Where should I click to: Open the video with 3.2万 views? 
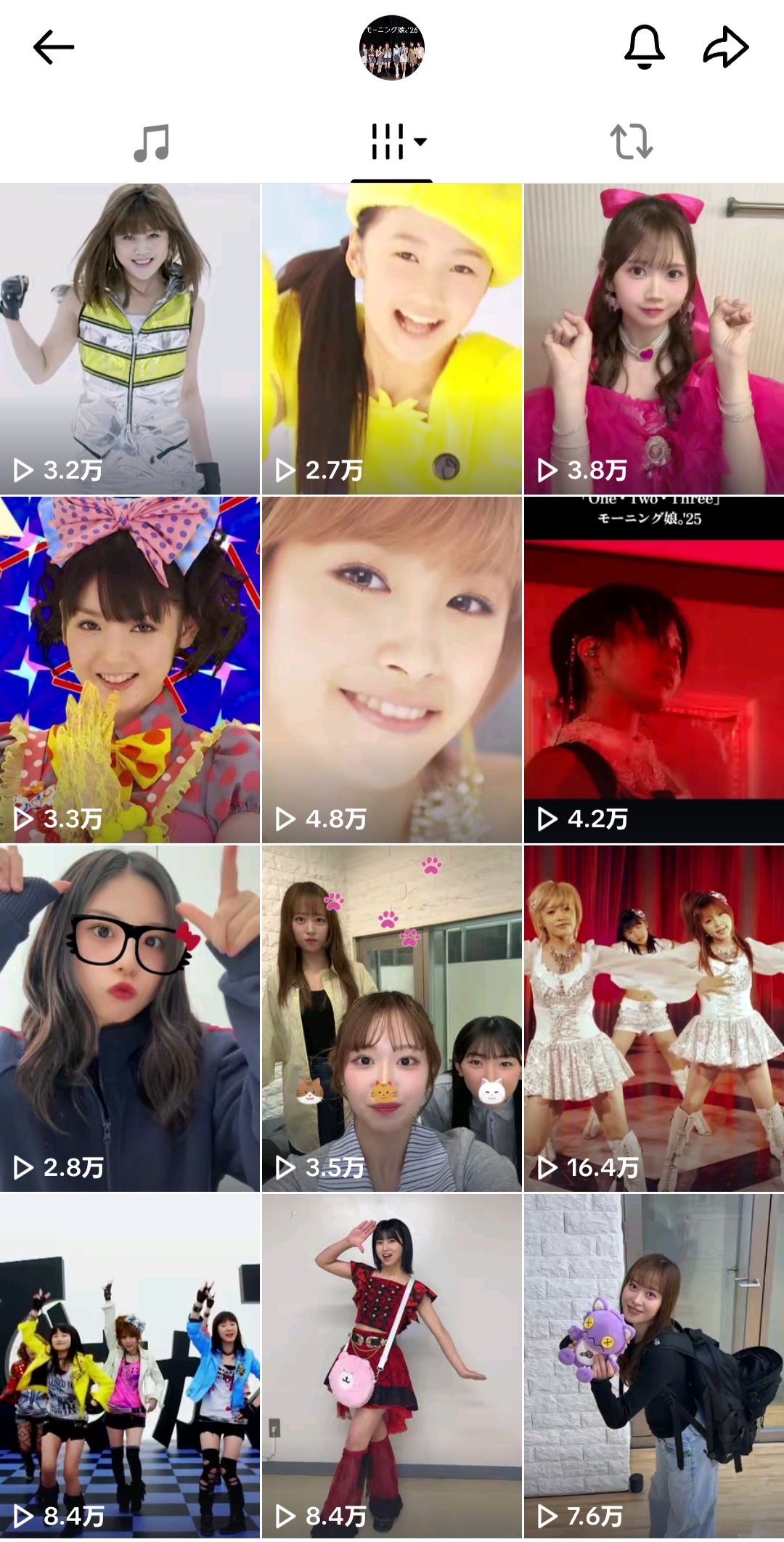point(130,339)
